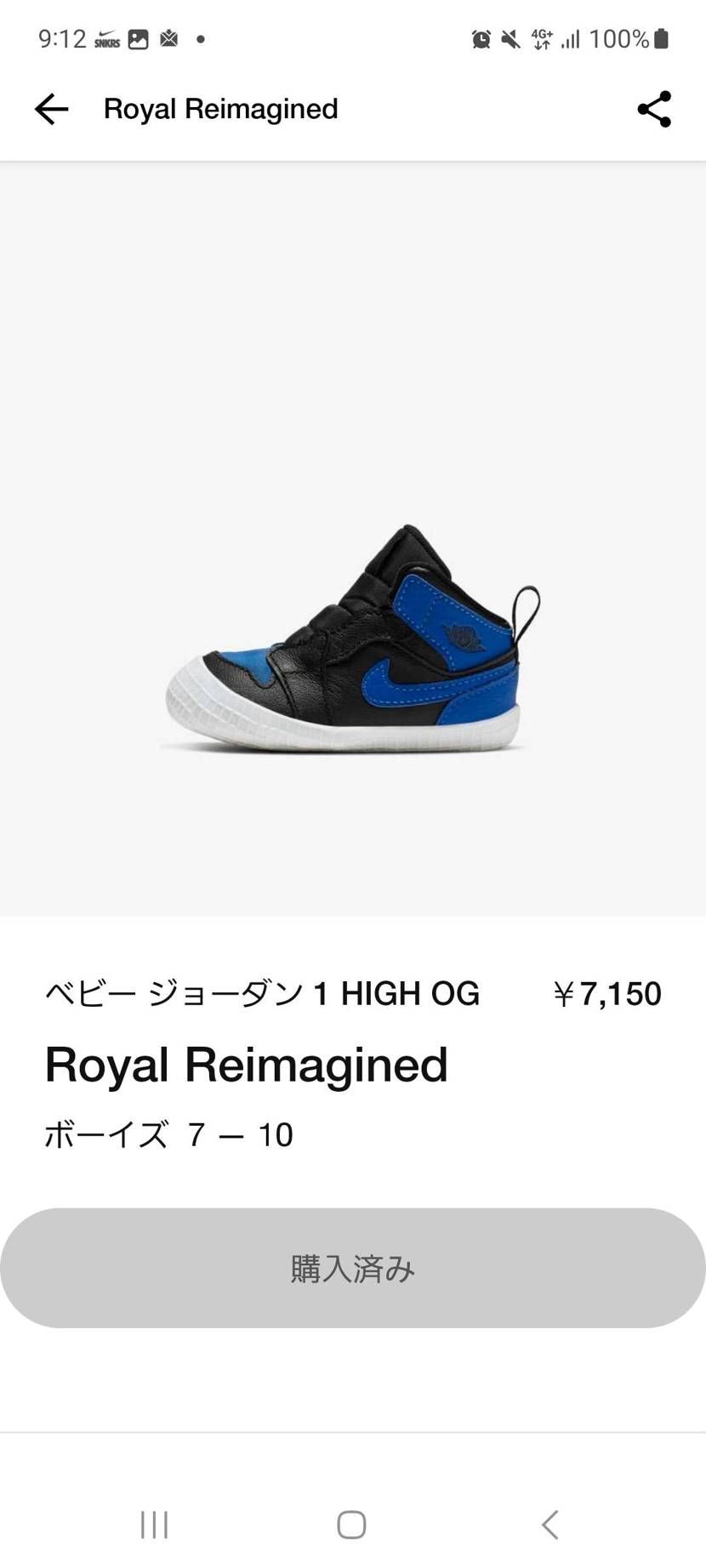Tap the Royal Reimagined product title
The image size is (706, 1568).
pyautogui.click(x=247, y=1065)
